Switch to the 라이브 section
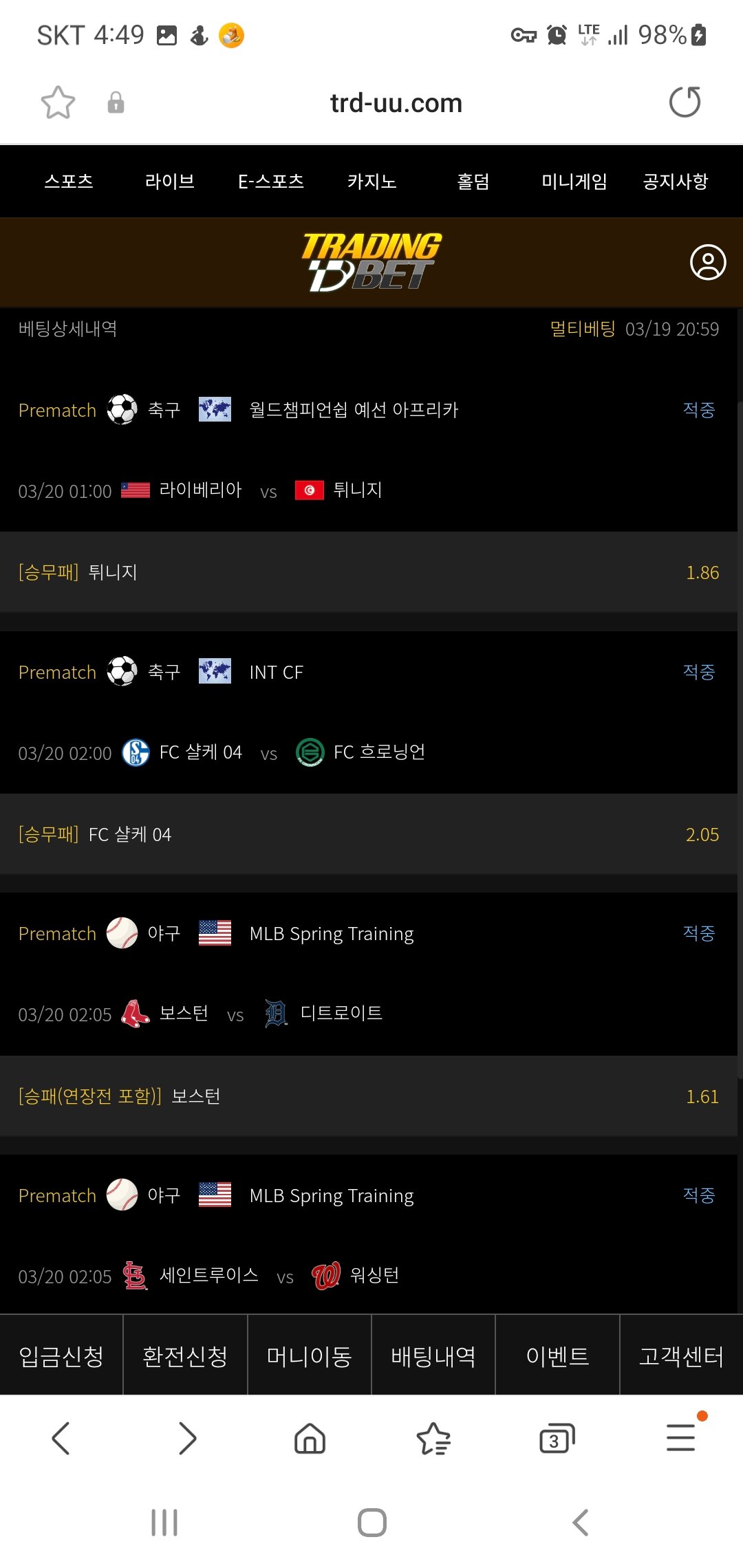This screenshot has height=1568, width=743. (169, 182)
